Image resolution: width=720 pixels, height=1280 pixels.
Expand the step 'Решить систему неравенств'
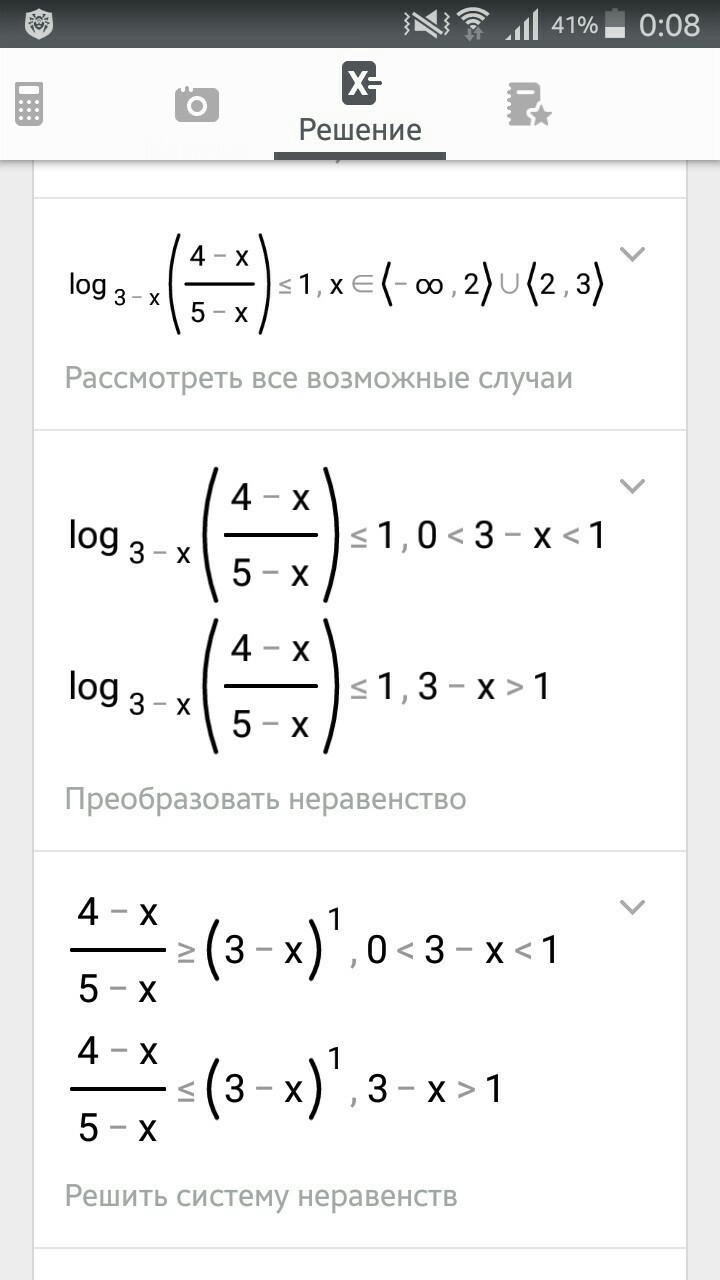click(x=632, y=908)
